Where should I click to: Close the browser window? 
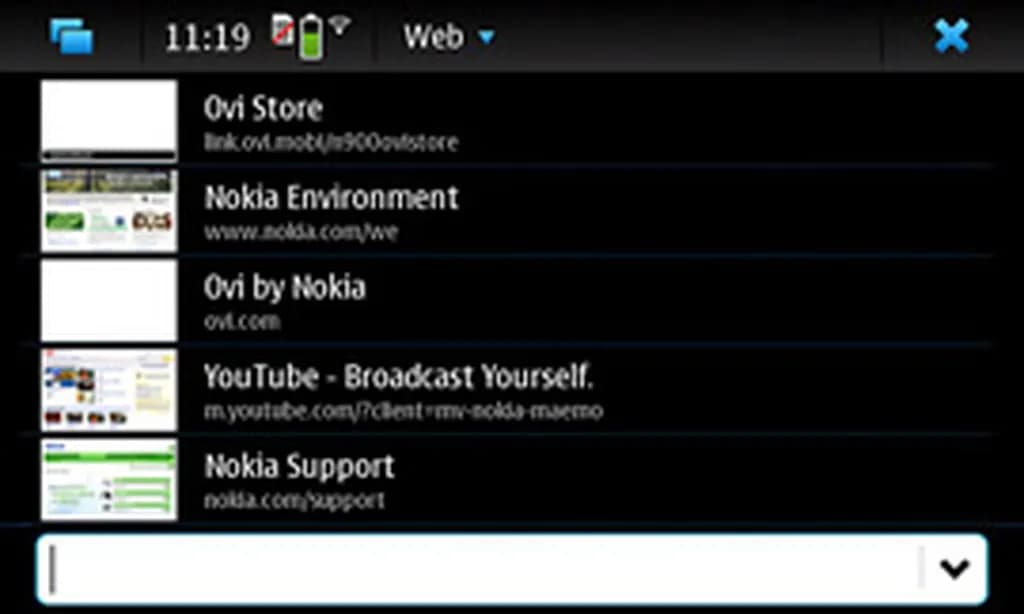click(951, 37)
